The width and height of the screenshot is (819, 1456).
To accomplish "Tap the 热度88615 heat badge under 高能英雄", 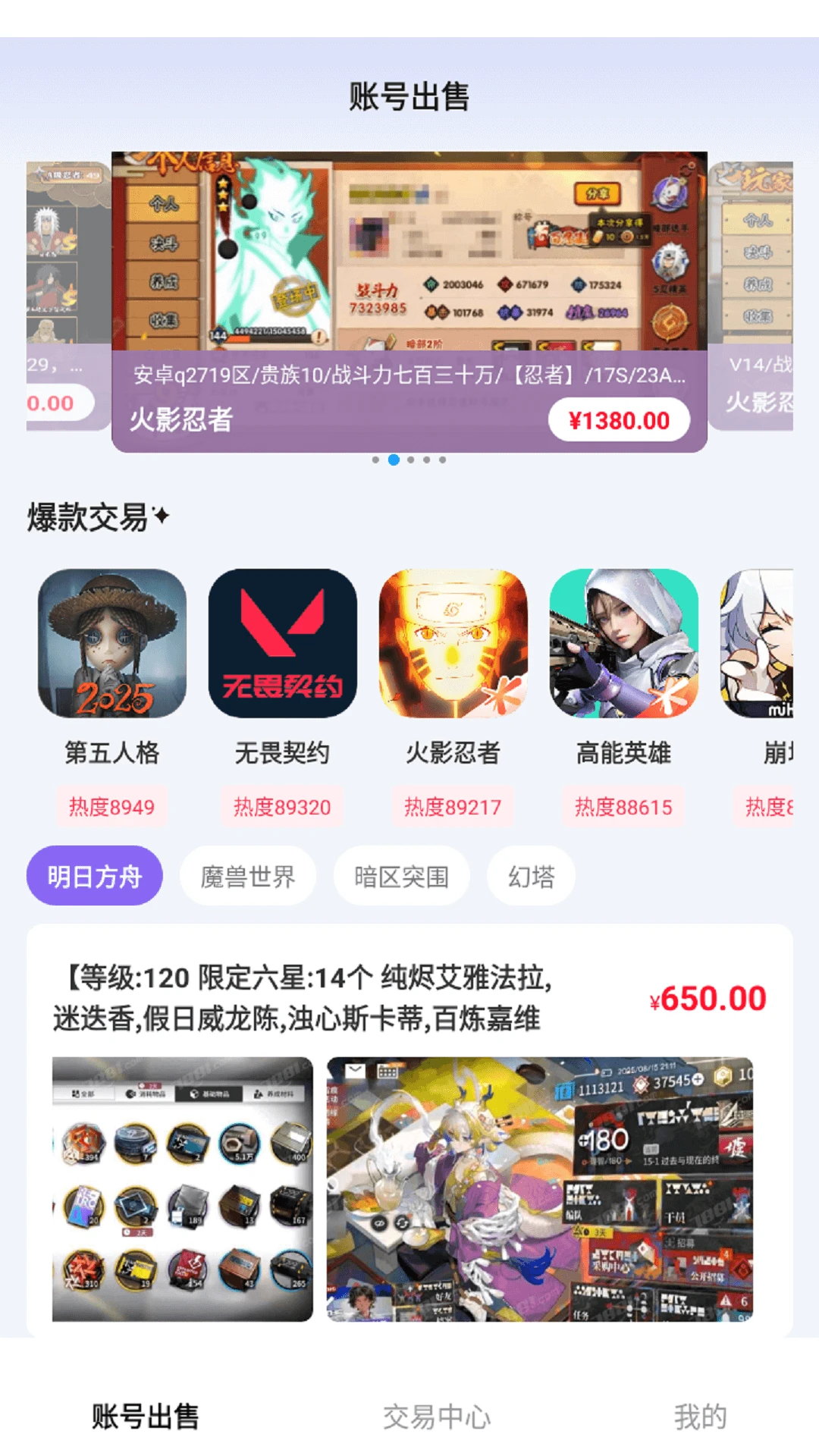I will point(623,806).
